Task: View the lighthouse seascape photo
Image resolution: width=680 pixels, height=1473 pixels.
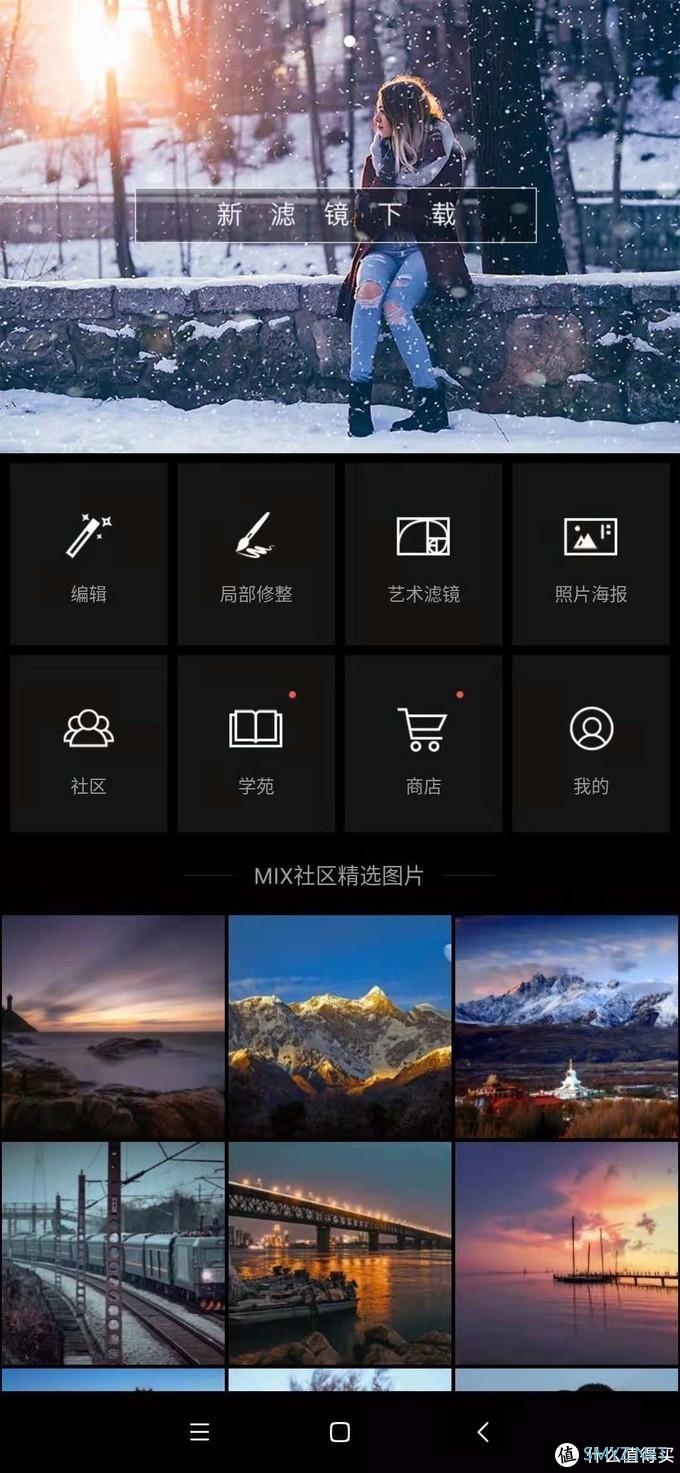Action: point(113,1026)
